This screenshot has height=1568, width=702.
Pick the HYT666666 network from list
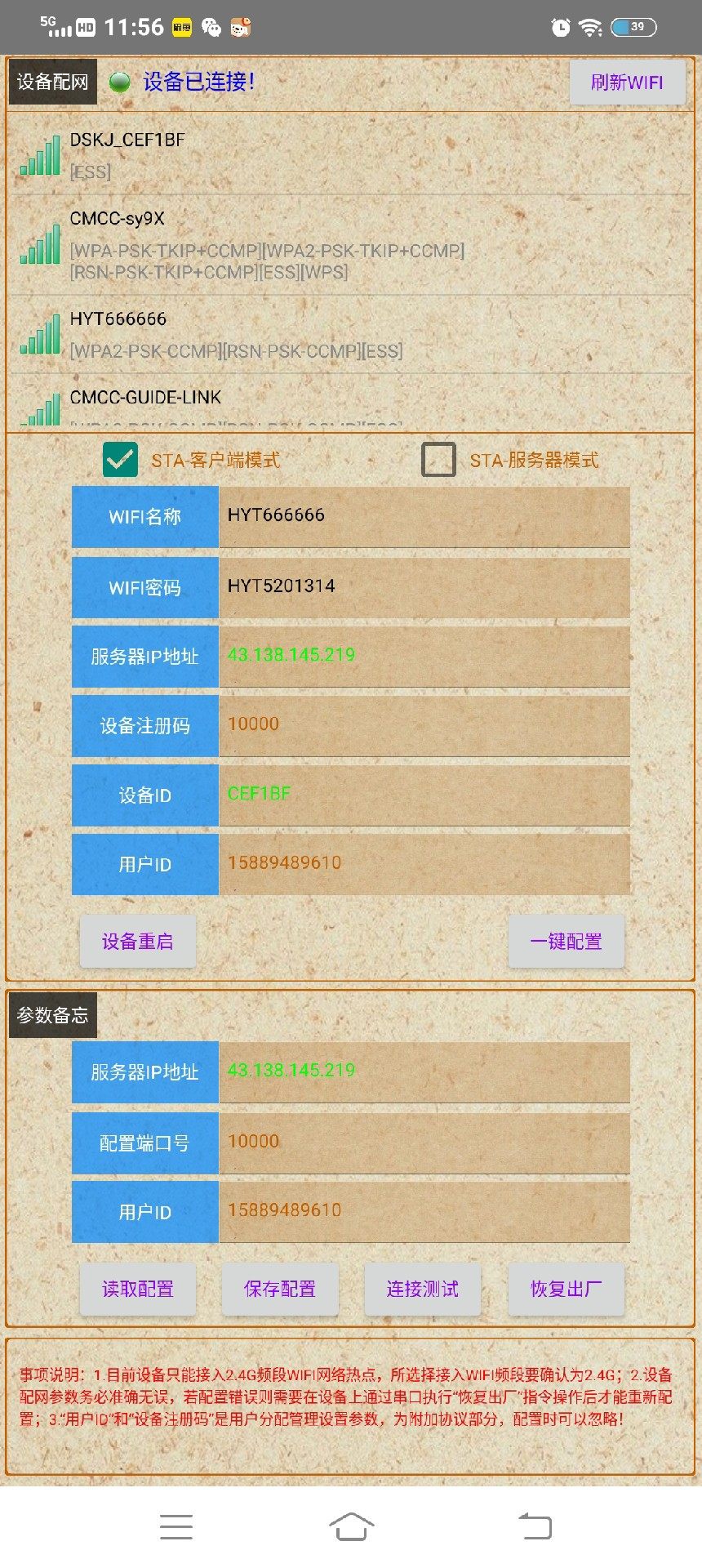(349, 334)
